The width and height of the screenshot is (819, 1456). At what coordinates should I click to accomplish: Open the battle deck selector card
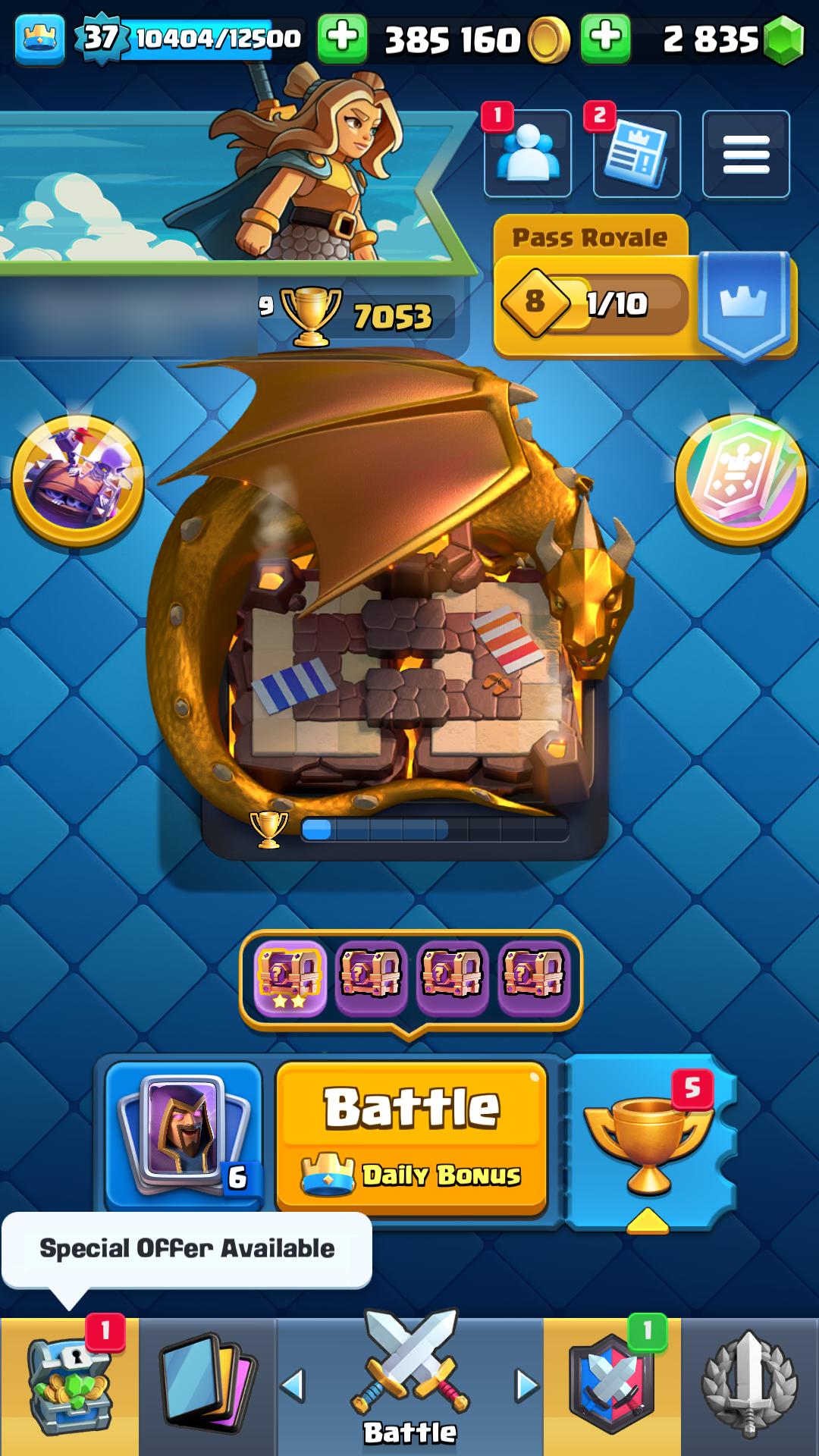[184, 1135]
